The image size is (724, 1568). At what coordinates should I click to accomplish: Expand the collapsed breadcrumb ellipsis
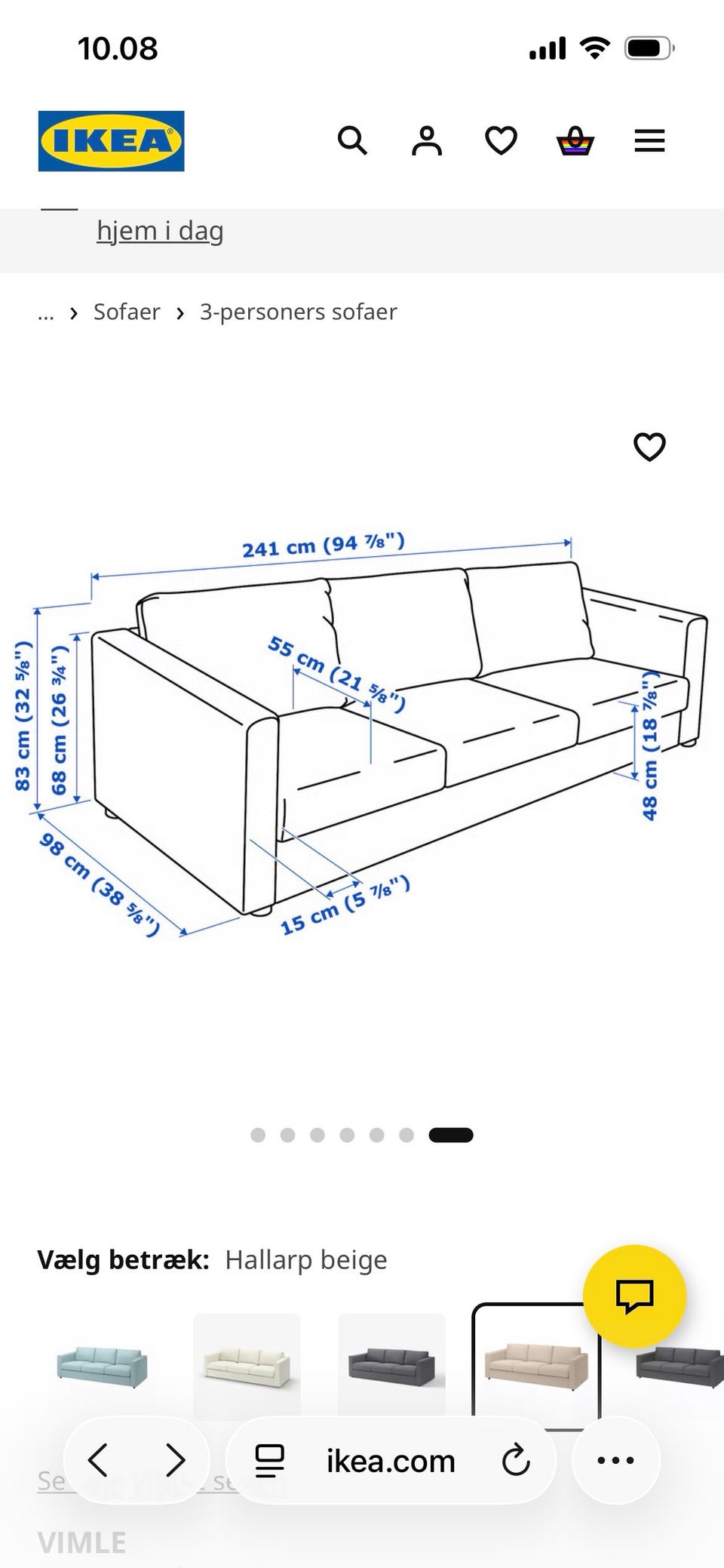coord(46,313)
